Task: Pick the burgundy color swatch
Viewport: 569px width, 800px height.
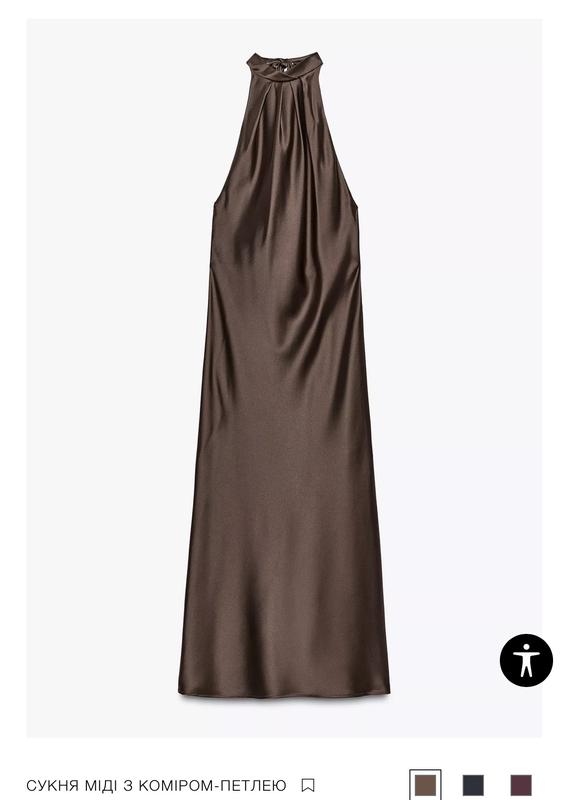Action: pyautogui.click(x=521, y=785)
